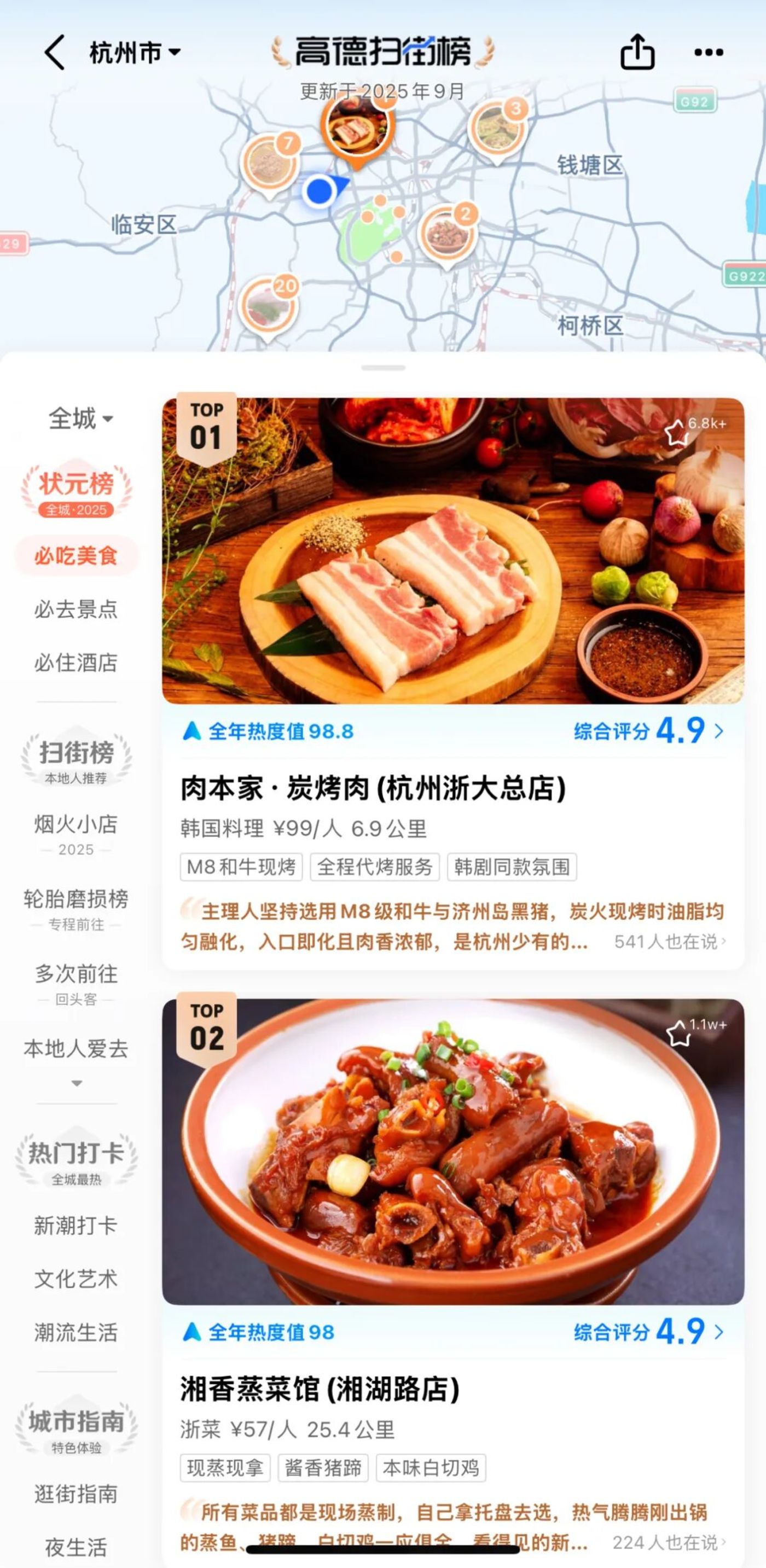Bookmark 湘香蒸菜馆 with the star icon
Viewport: 766px width, 1568px height.
pos(678,1033)
